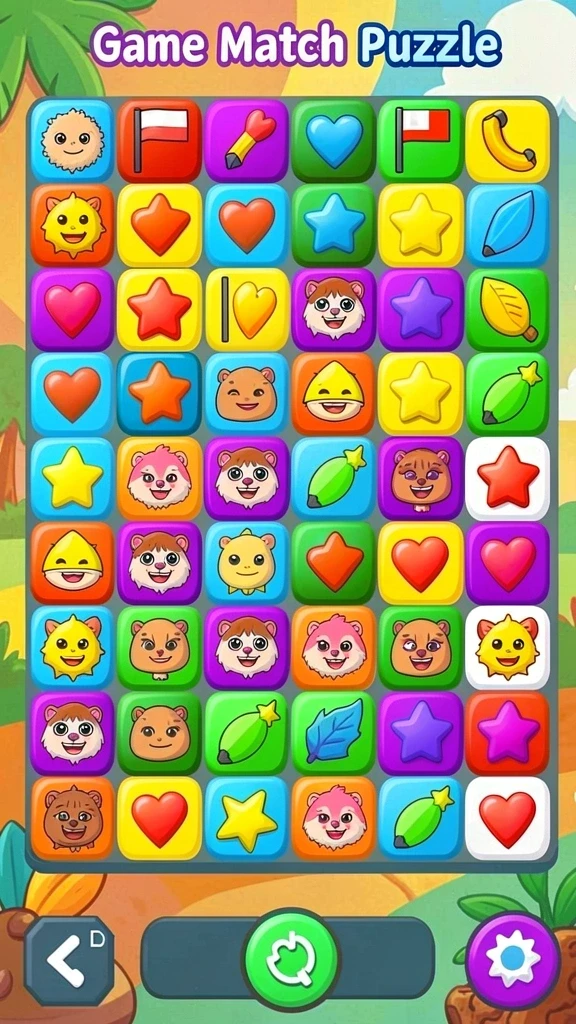Tap the magenta star on red tile
576x1024 pixels.
pyautogui.click(x=507, y=732)
